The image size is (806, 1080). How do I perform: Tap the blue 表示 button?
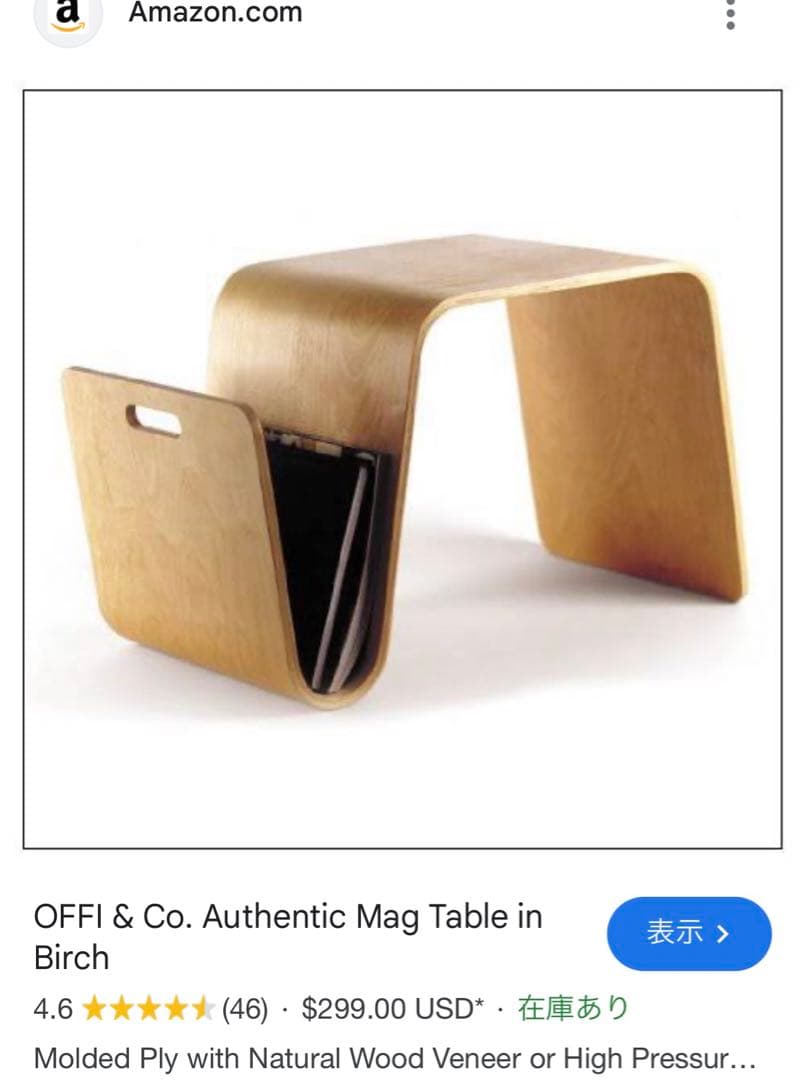tap(689, 934)
